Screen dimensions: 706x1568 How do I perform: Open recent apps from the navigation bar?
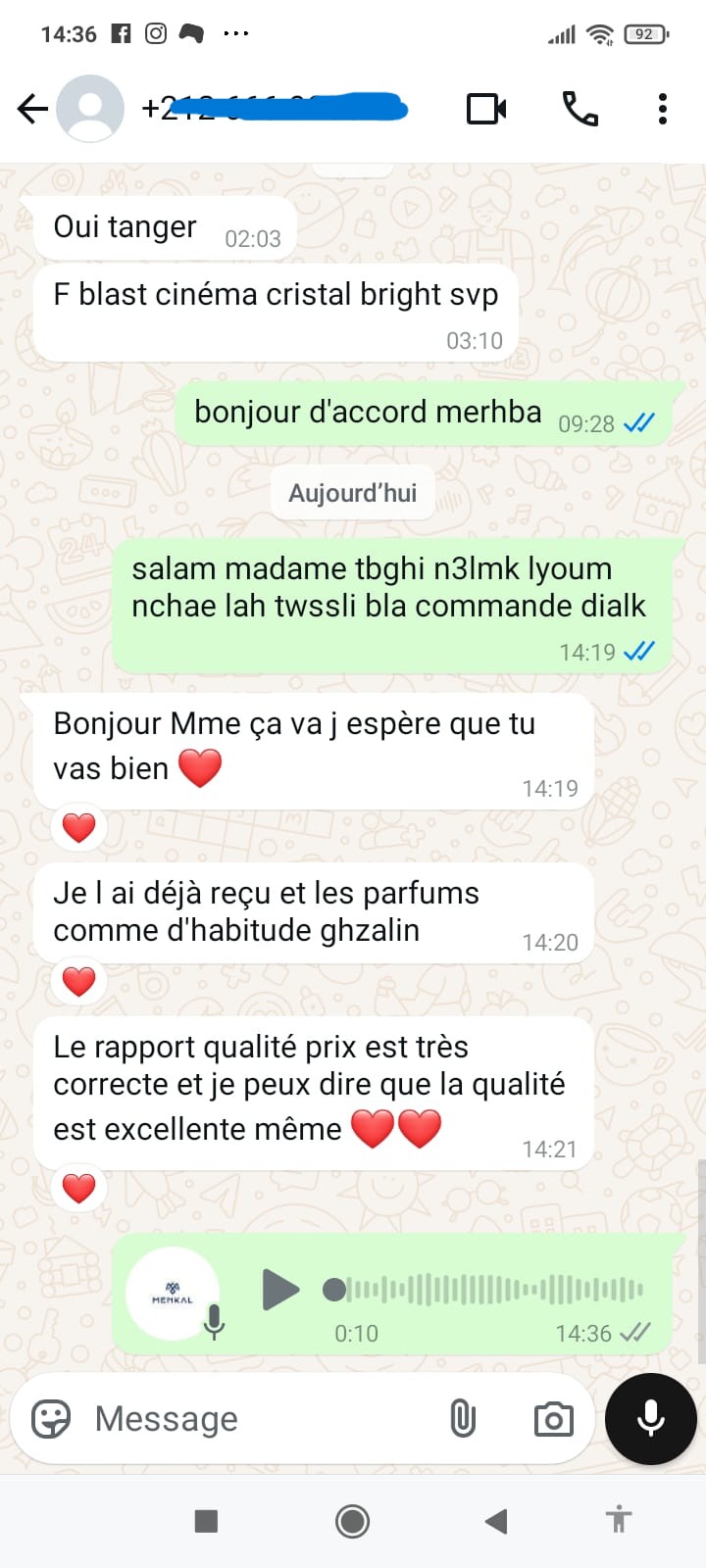[x=206, y=1521]
